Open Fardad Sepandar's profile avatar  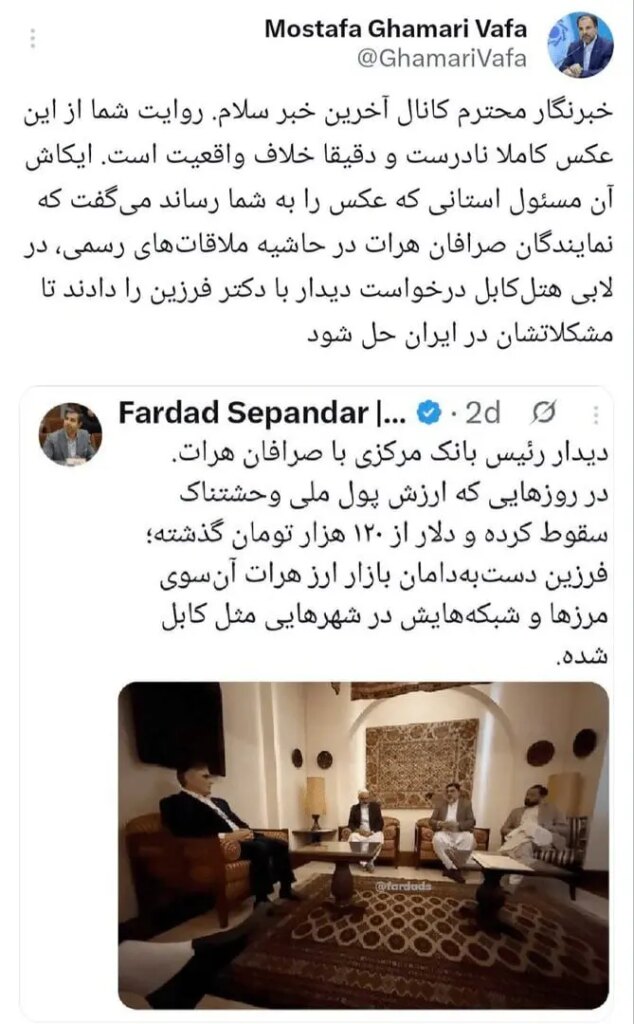[70, 433]
